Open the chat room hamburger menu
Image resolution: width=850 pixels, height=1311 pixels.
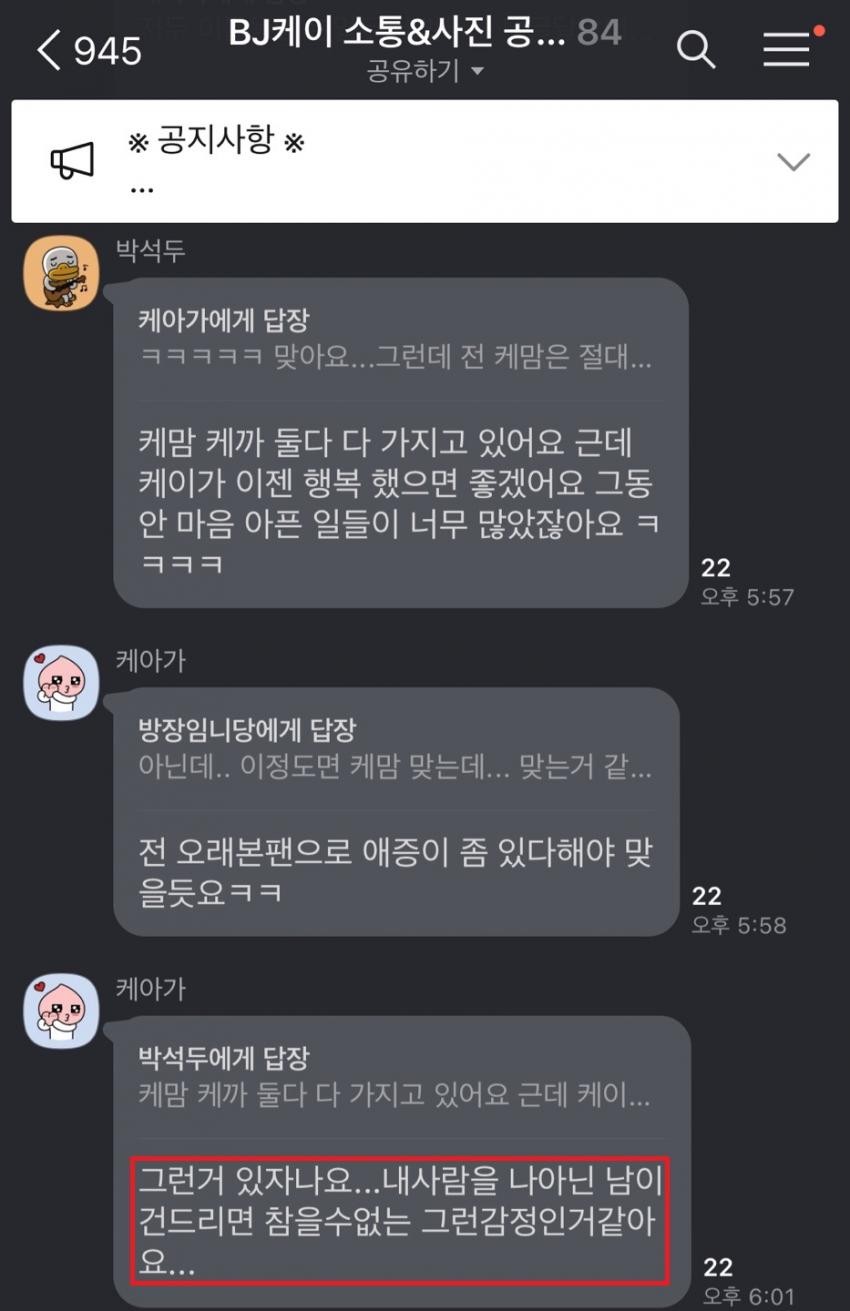tap(787, 49)
